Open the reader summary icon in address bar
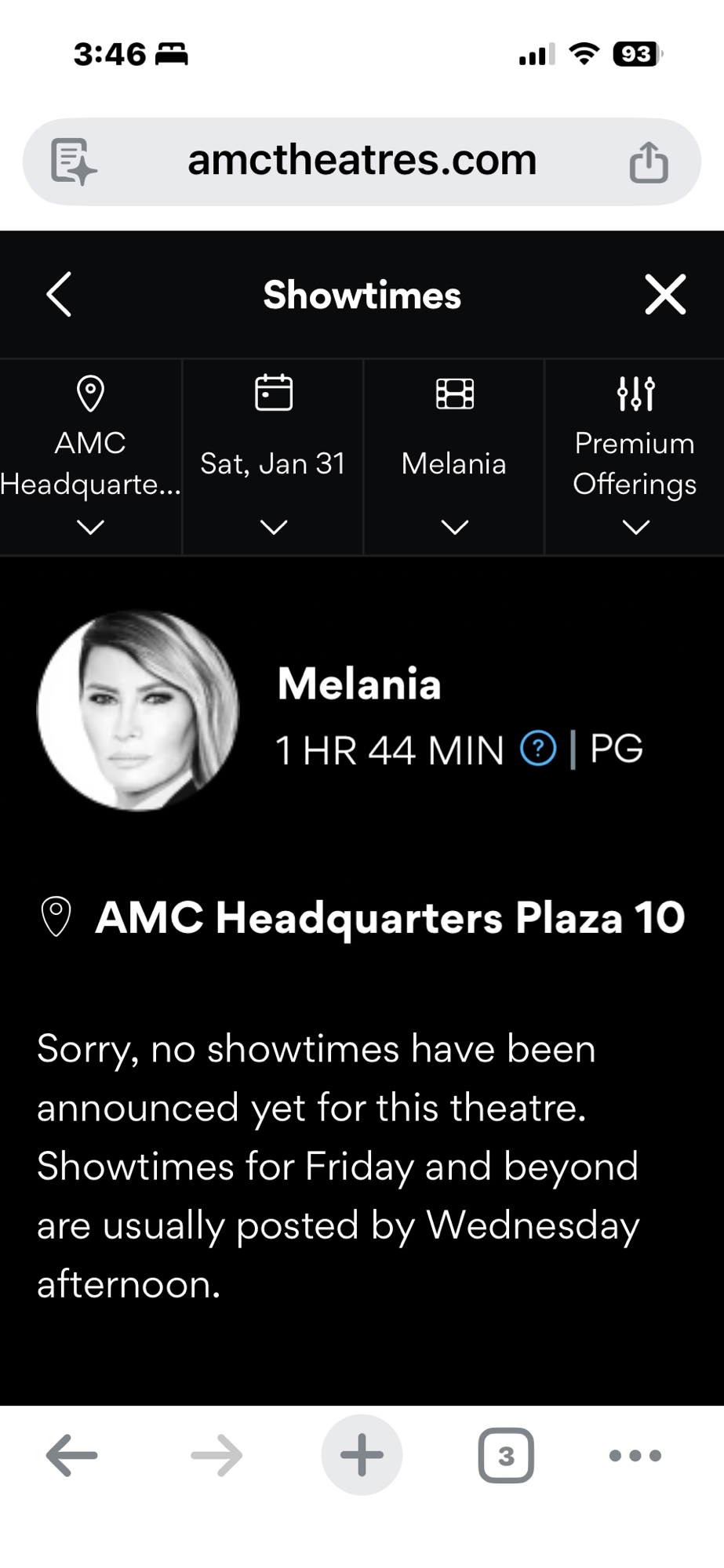Viewport: 724px width, 1568px height. click(x=73, y=162)
